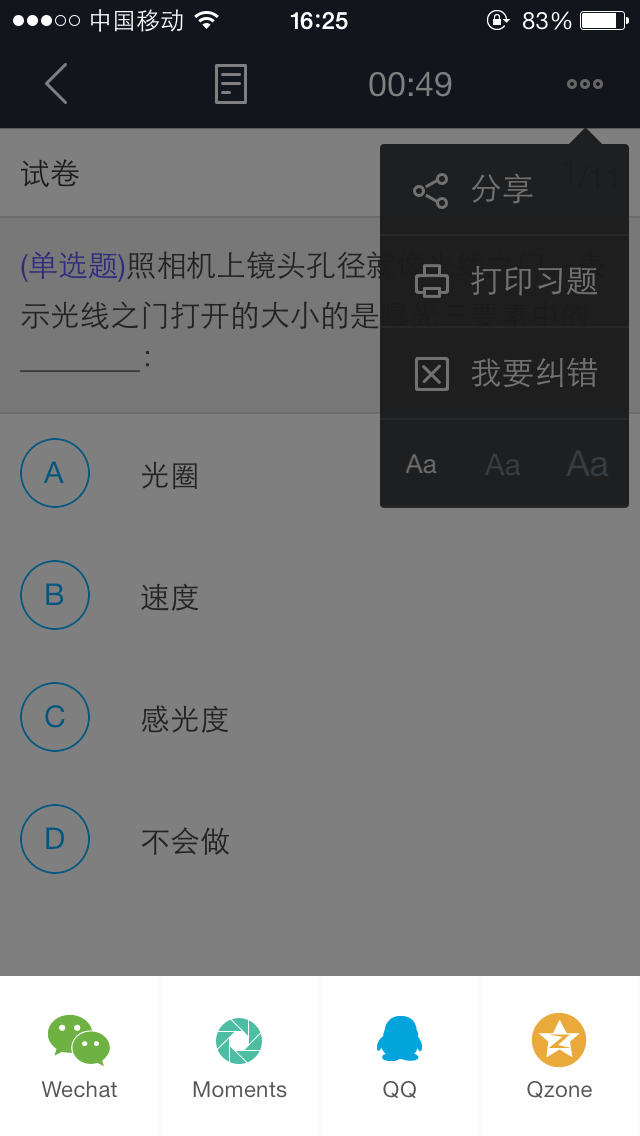The height and width of the screenshot is (1136, 640).
Task: Share via QQ
Action: (399, 1056)
